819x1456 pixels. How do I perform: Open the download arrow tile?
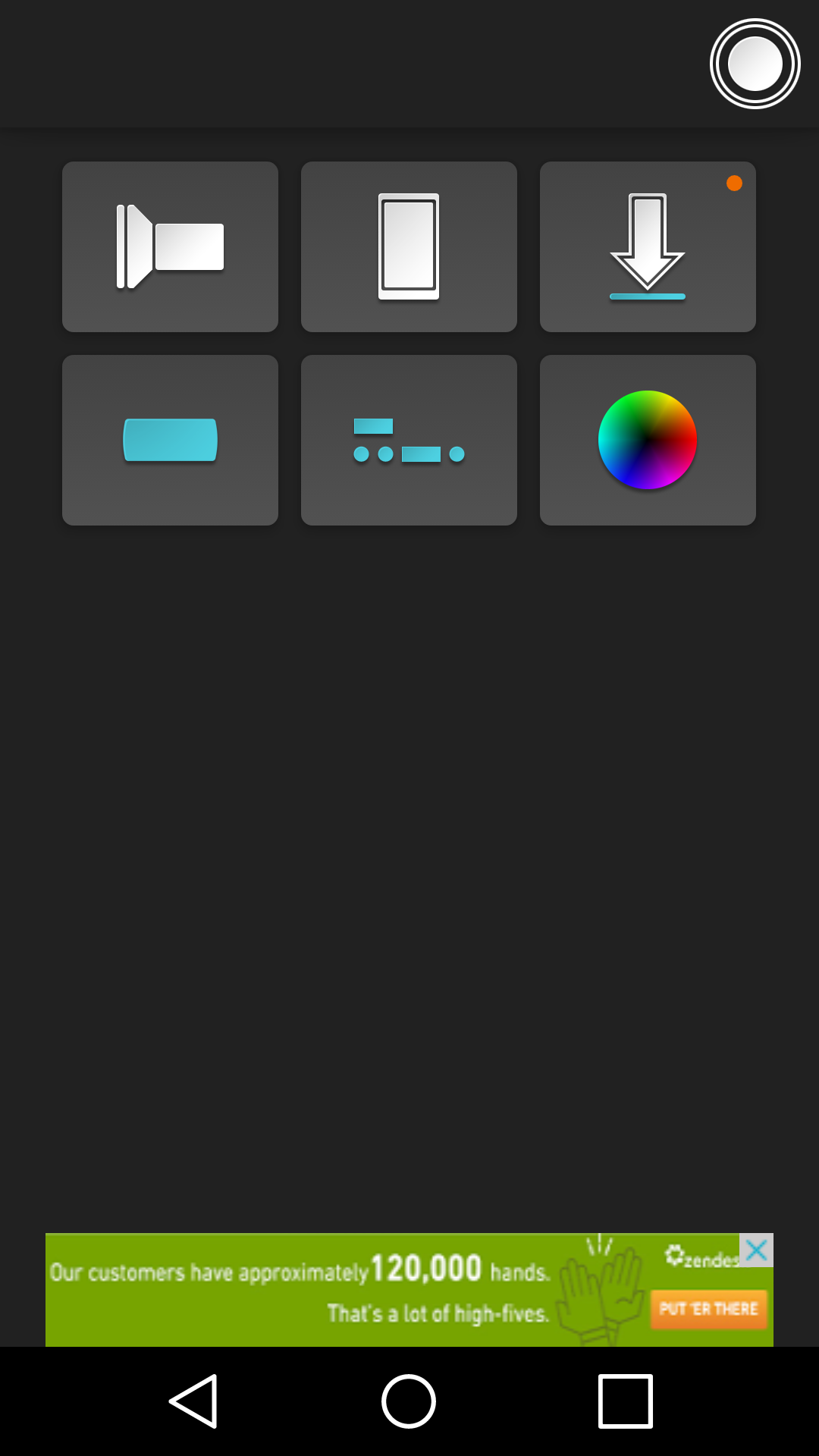648,246
